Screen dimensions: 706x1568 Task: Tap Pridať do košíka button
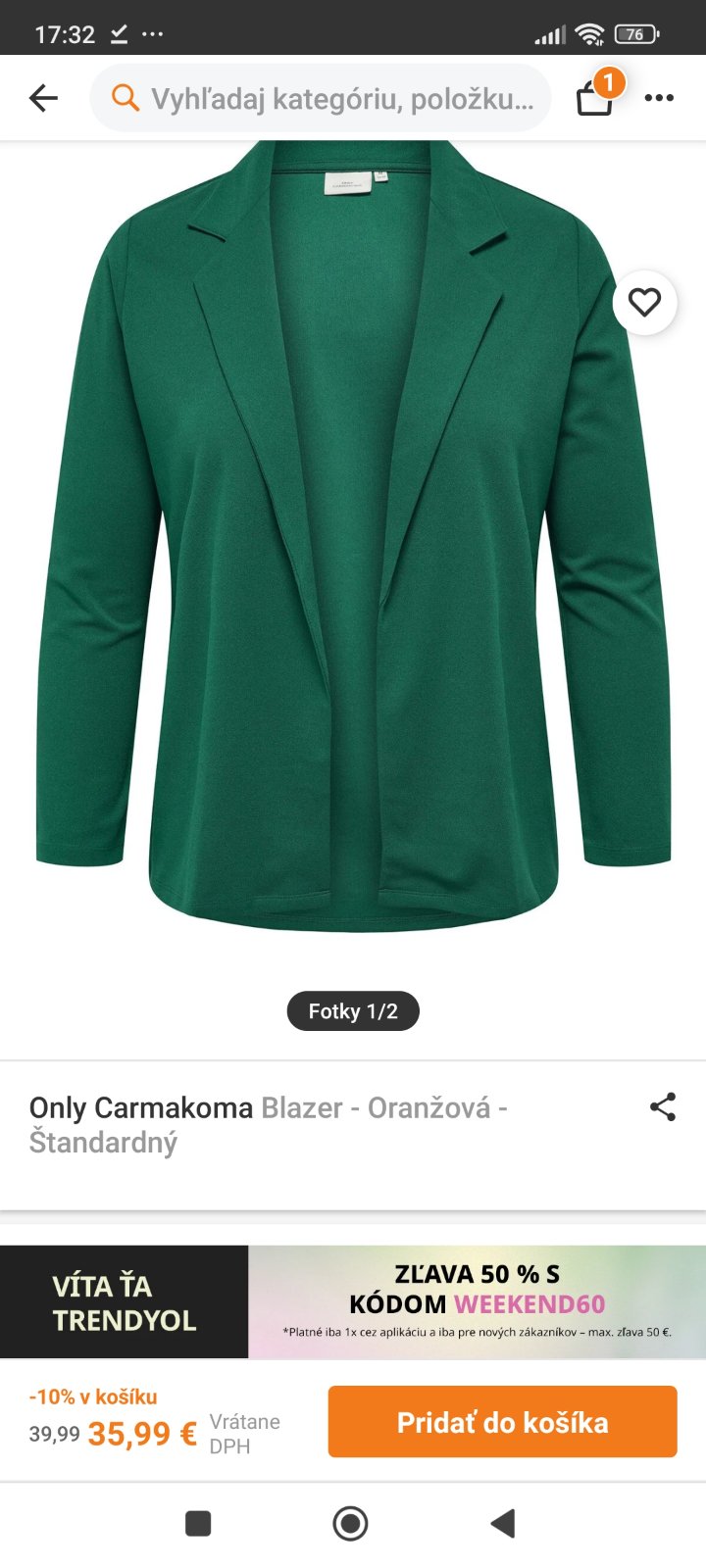[x=502, y=1422]
